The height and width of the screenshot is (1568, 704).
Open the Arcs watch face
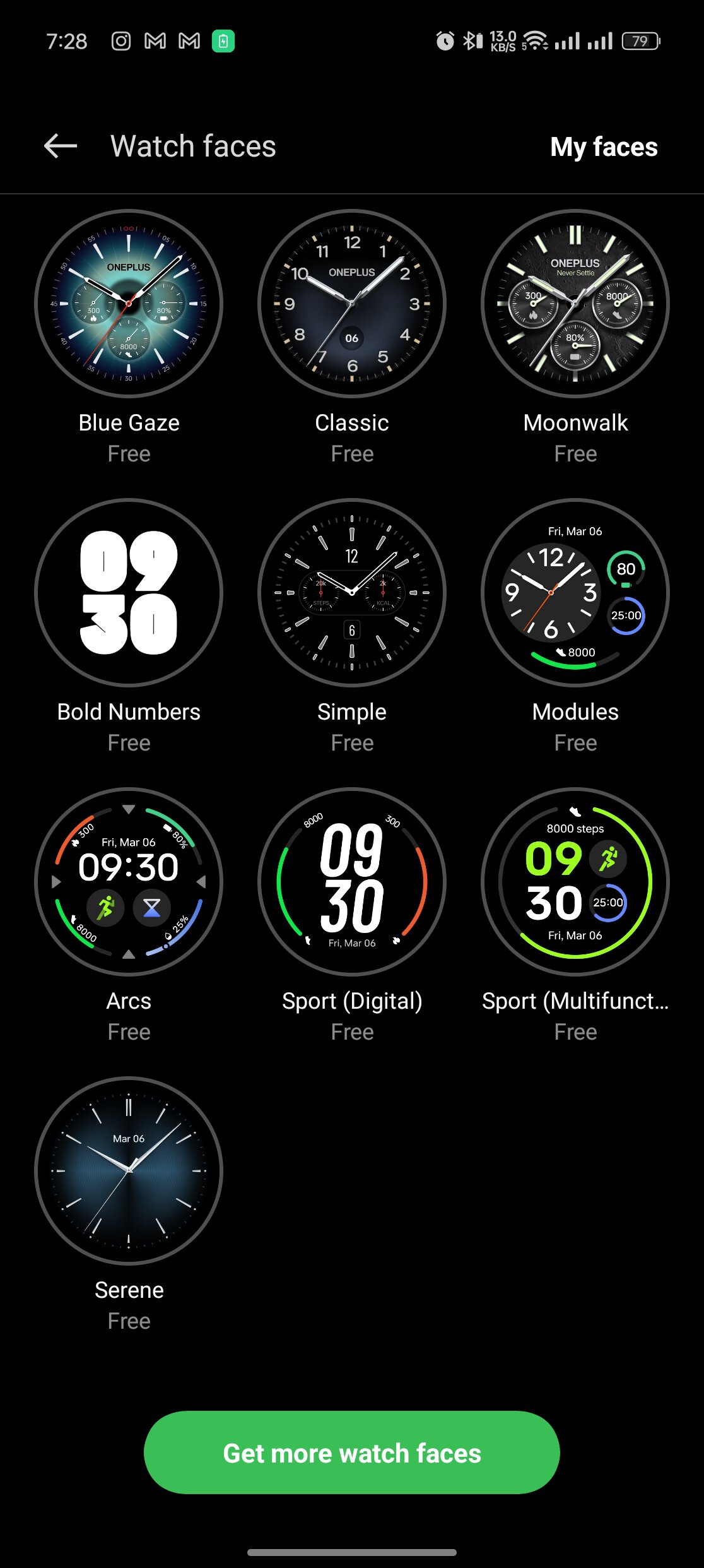point(129,882)
